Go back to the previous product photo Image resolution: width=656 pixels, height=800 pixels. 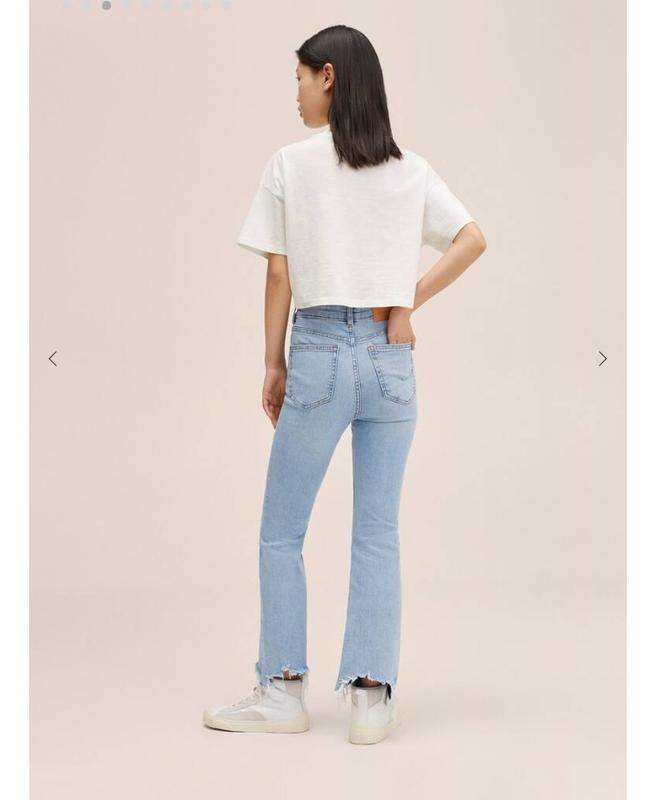(x=53, y=359)
